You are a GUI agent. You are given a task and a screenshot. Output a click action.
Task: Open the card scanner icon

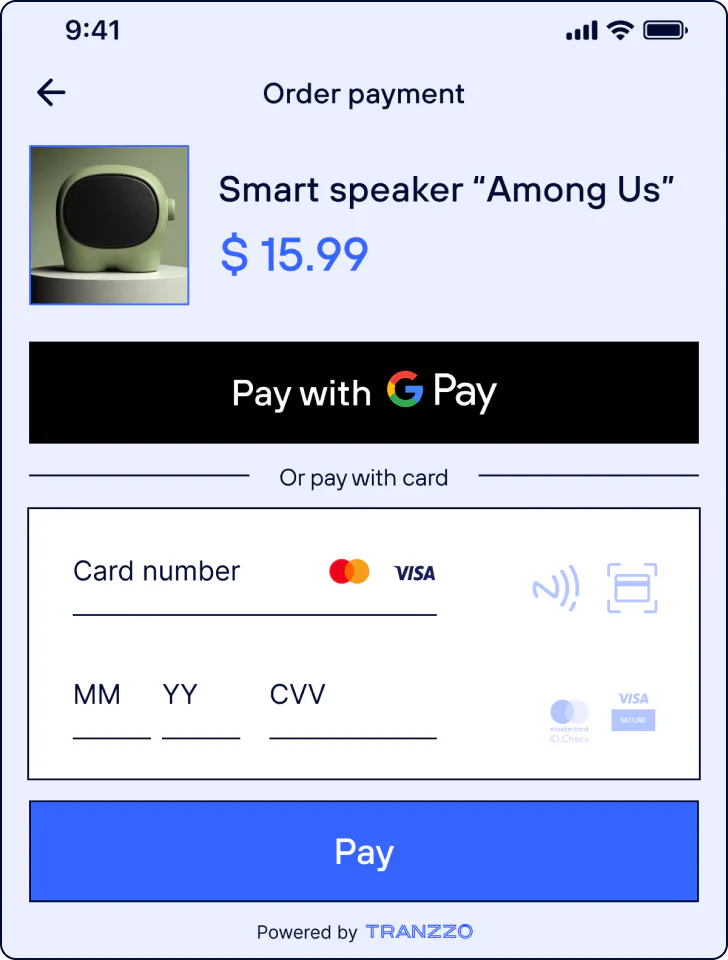[631, 587]
